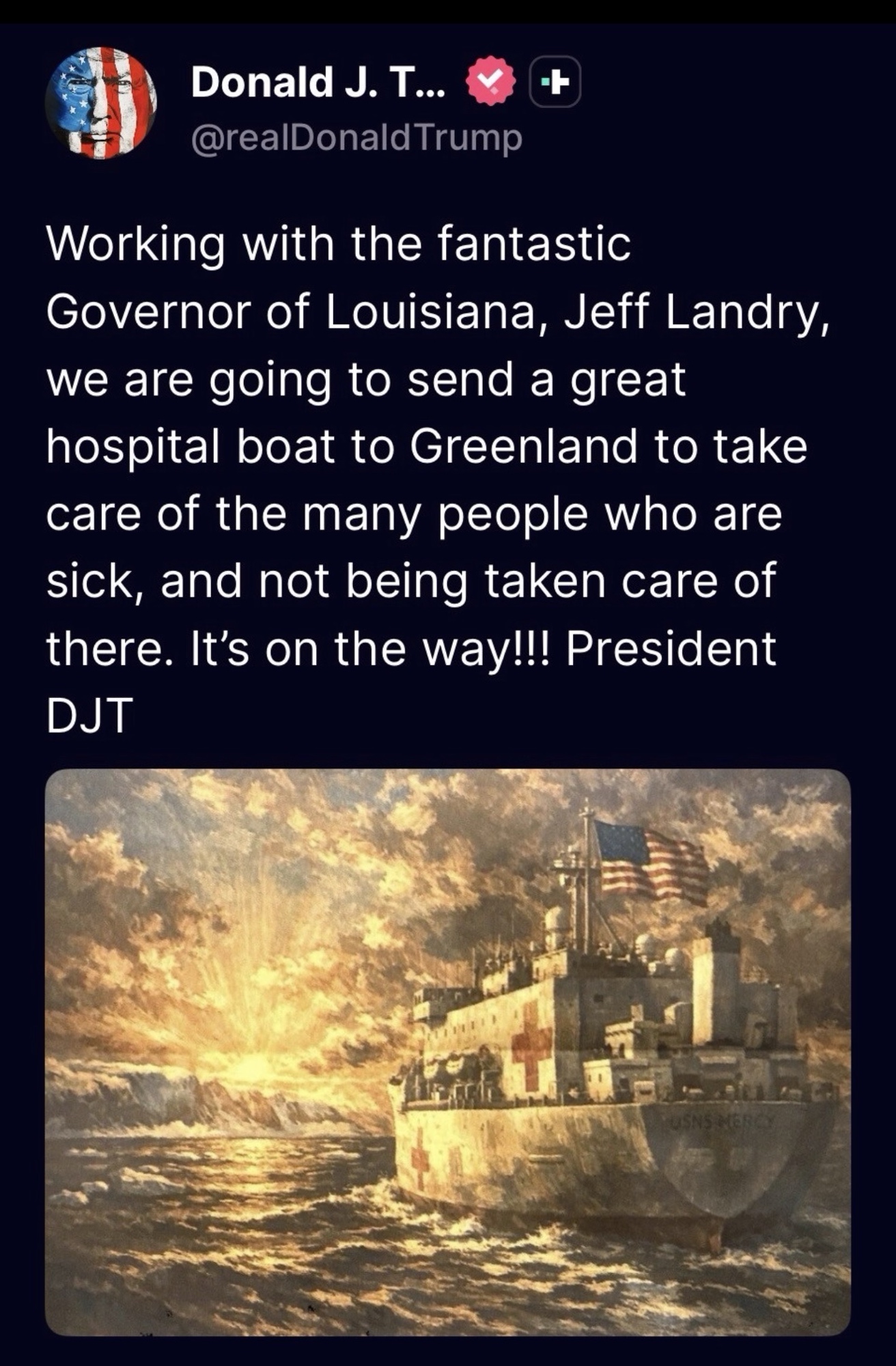Image resolution: width=896 pixels, height=1366 pixels.
Task: View the attached hospital ship image
Action: point(447,1052)
